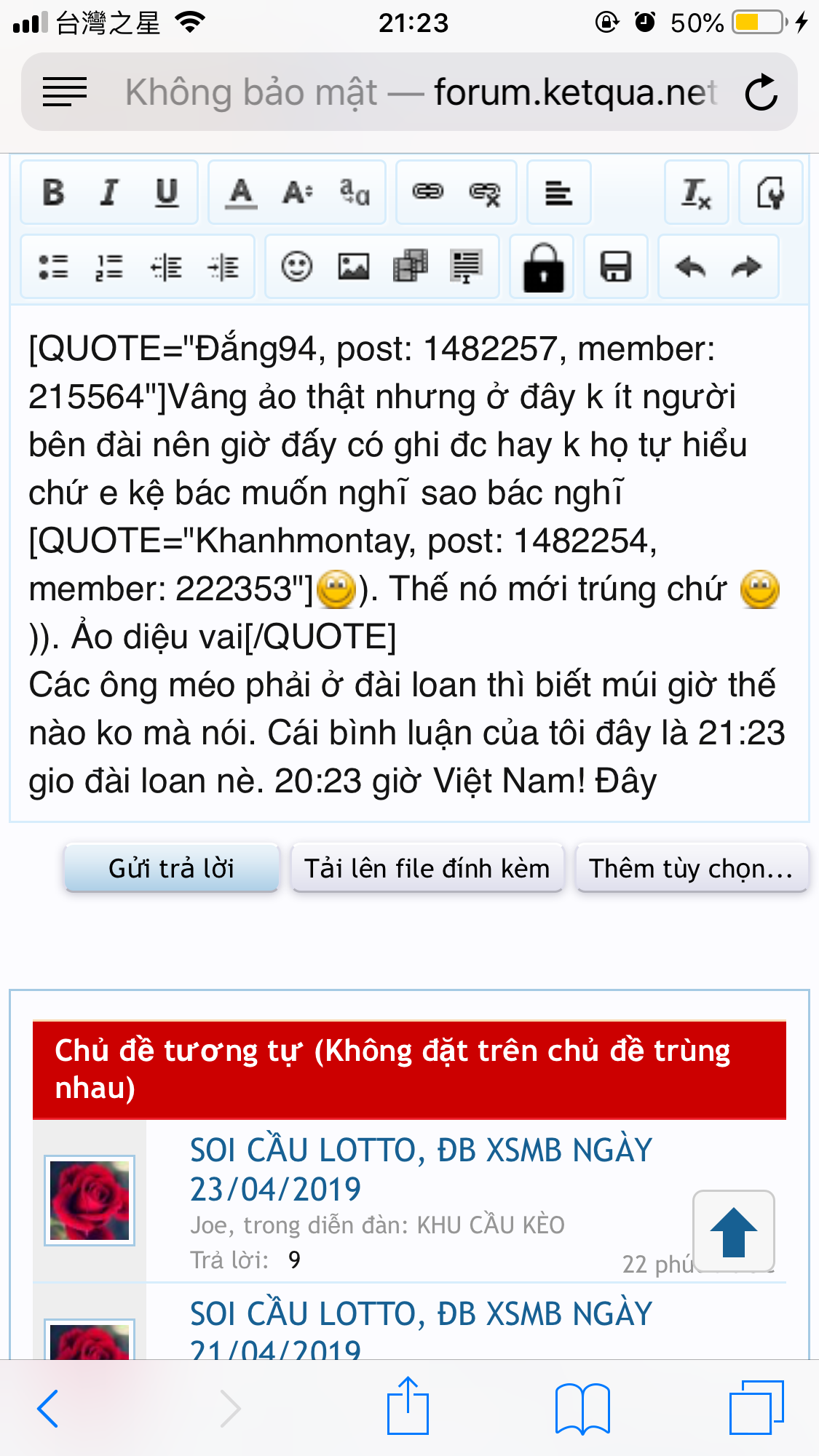Tap Gửi trả lời to post the reply
Image resolution: width=819 pixels, height=1456 pixels.
tap(171, 868)
